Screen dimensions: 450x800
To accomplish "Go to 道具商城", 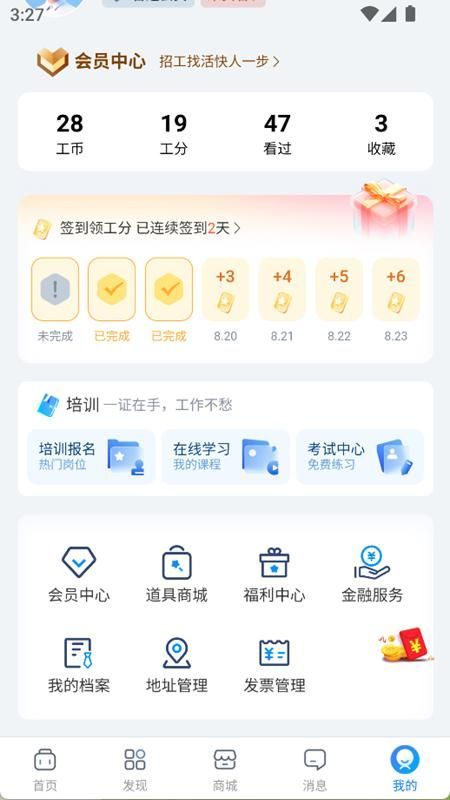I will (177, 574).
